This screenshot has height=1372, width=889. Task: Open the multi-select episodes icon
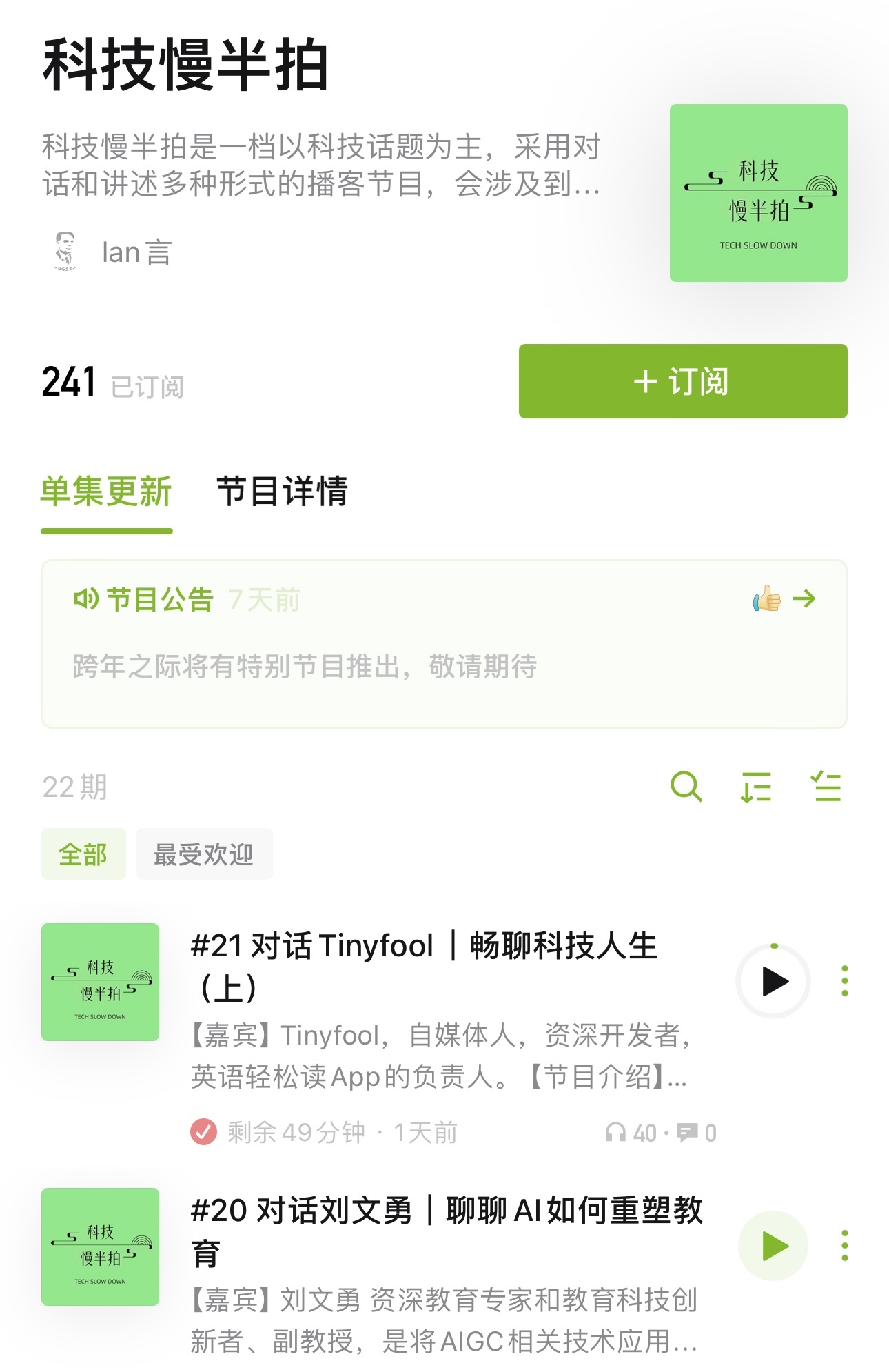click(x=826, y=787)
